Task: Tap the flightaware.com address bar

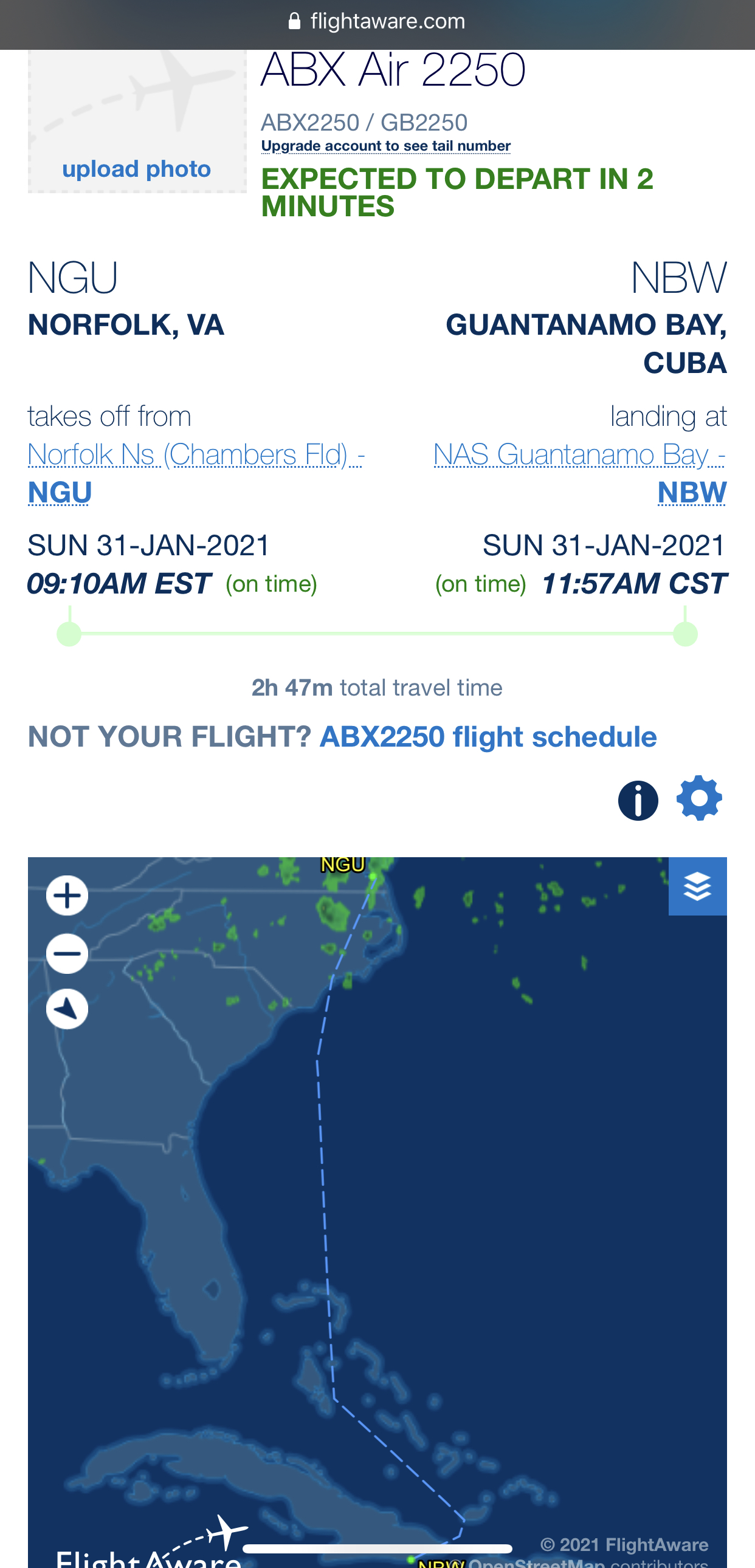Action: click(377, 22)
